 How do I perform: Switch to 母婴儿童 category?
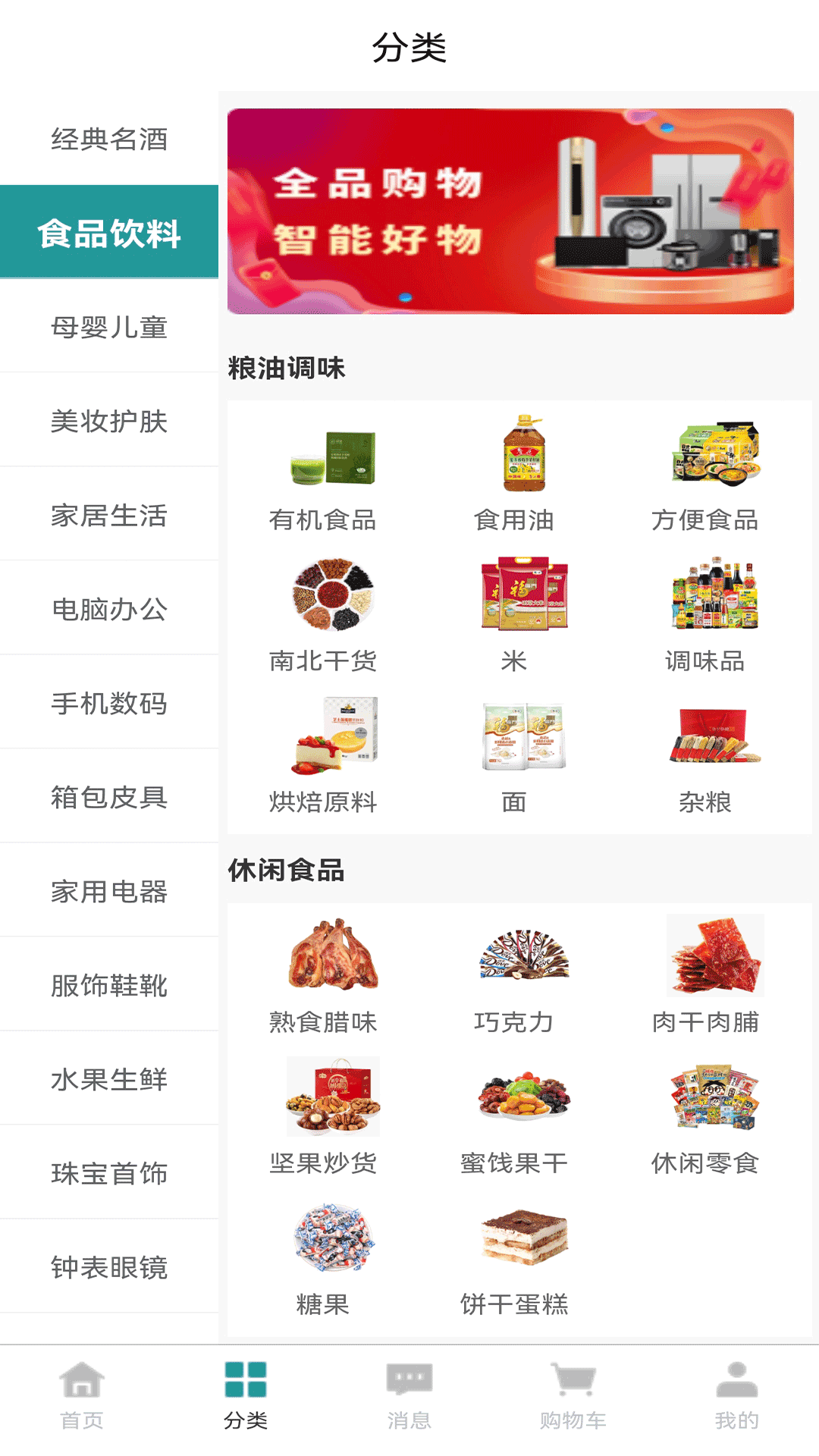coord(109,327)
